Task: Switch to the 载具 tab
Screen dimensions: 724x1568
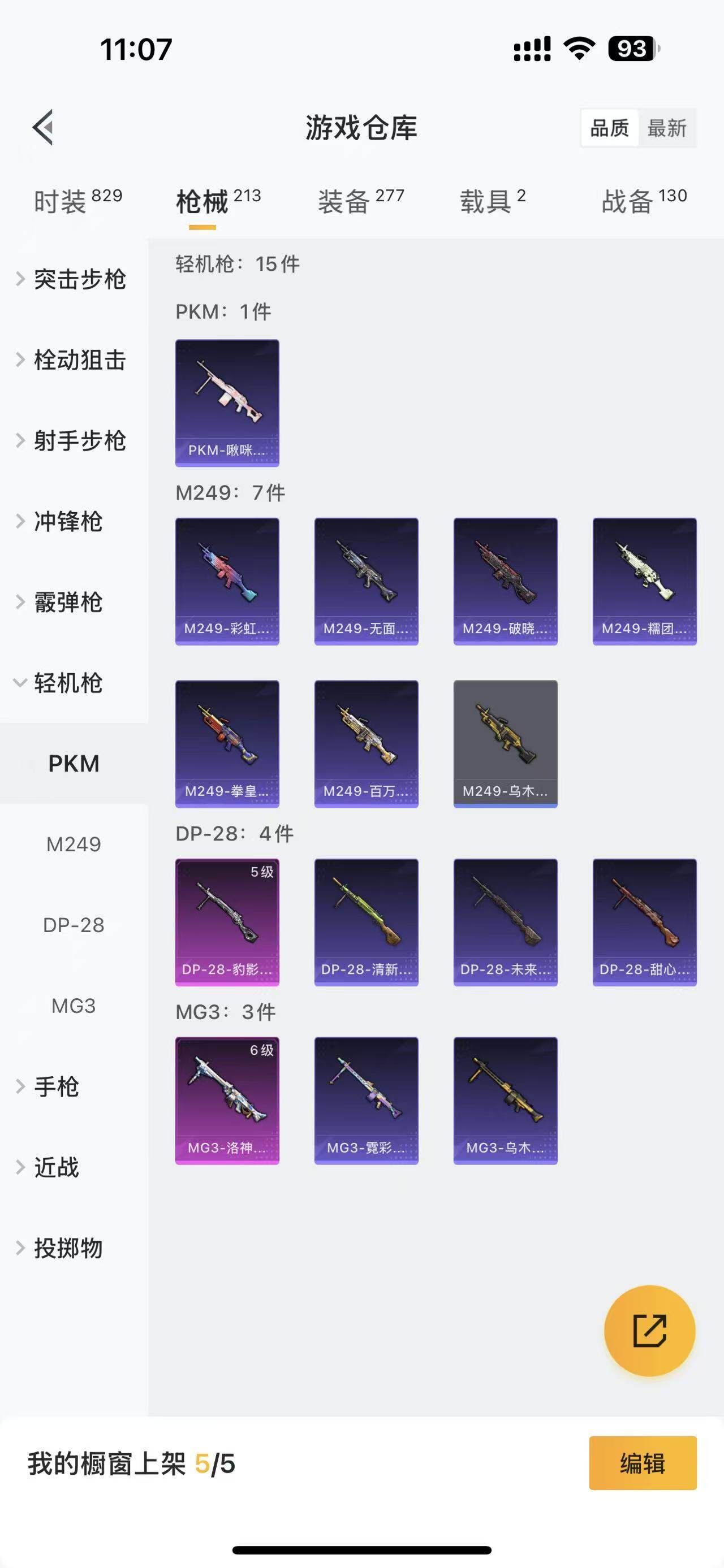Action: click(492, 201)
